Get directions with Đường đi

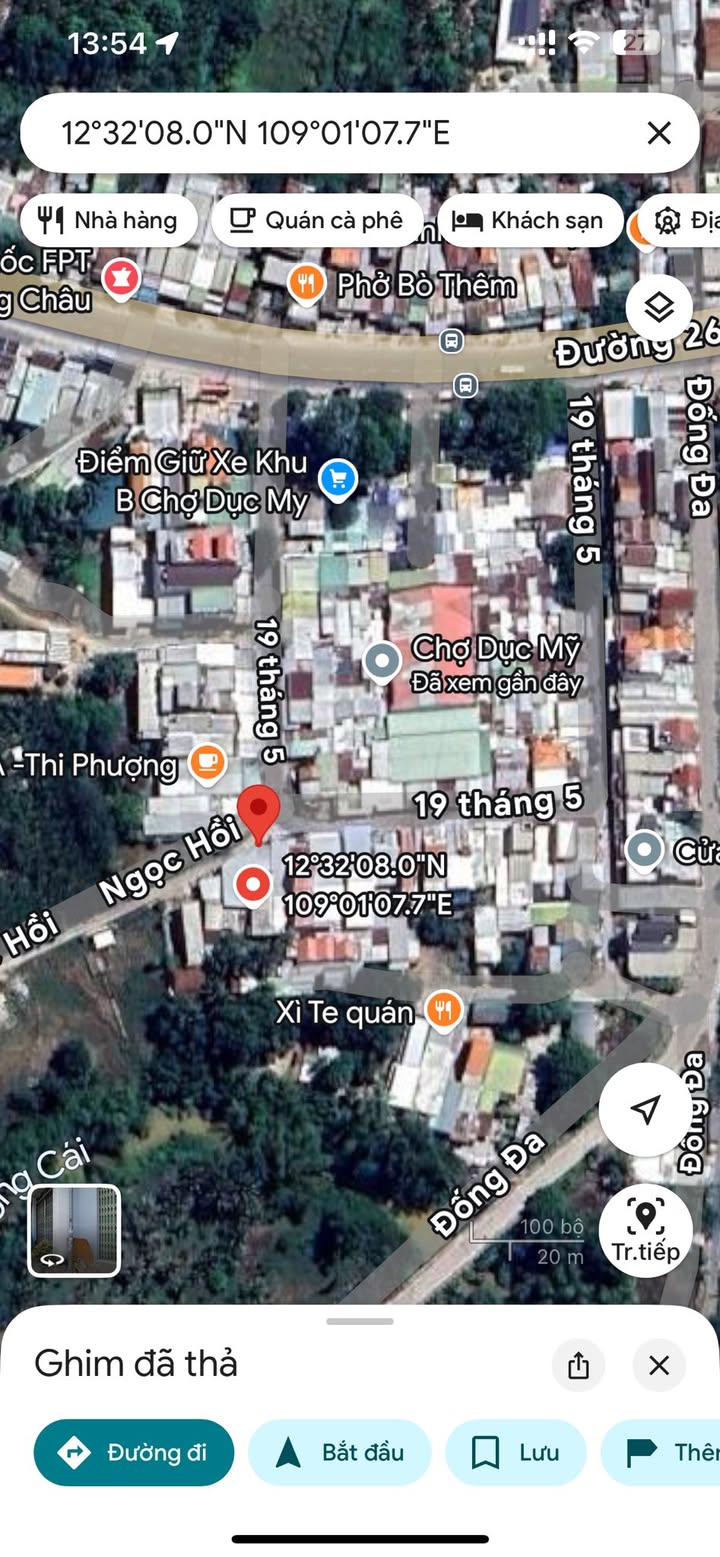coord(134,1452)
